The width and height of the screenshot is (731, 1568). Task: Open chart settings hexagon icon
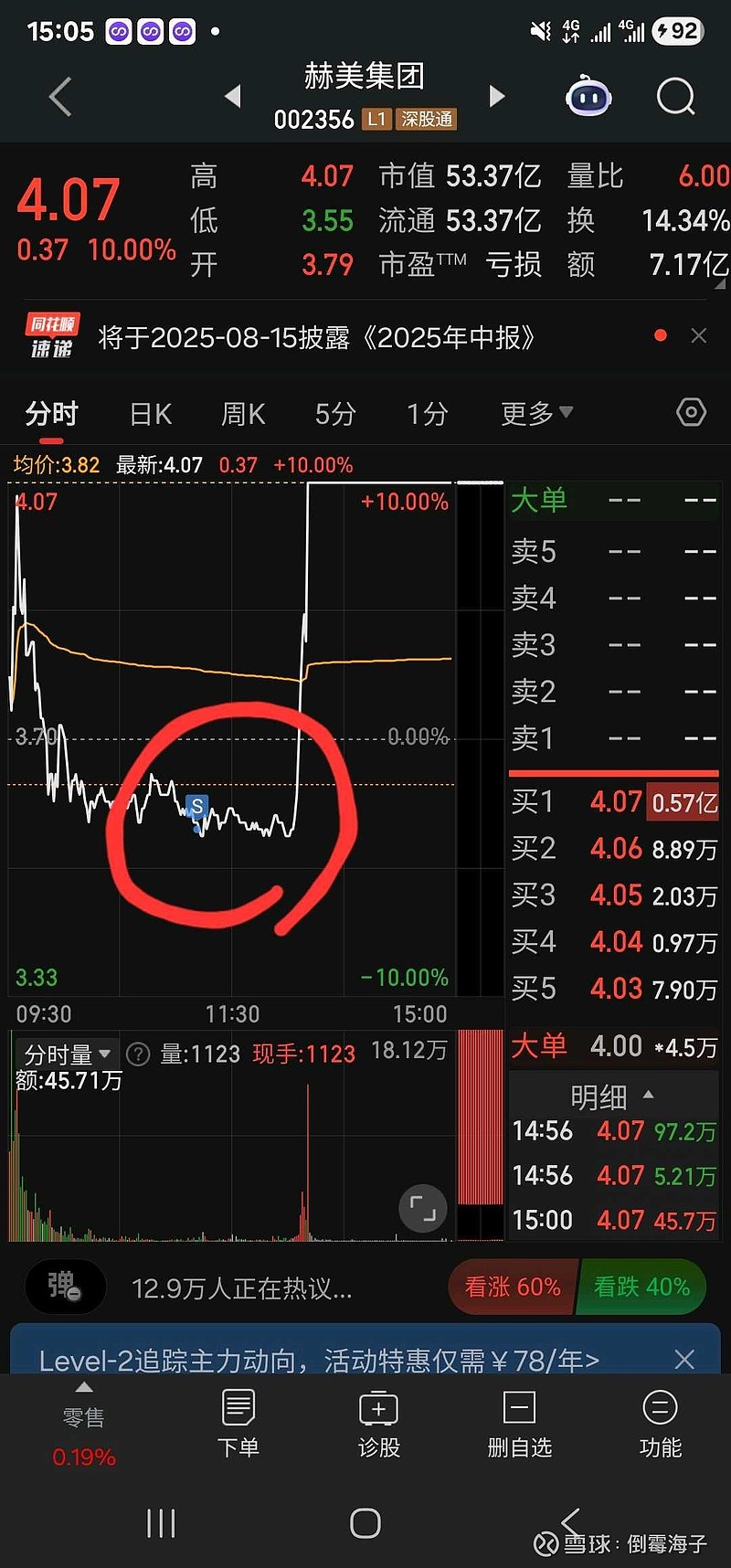coord(691,413)
